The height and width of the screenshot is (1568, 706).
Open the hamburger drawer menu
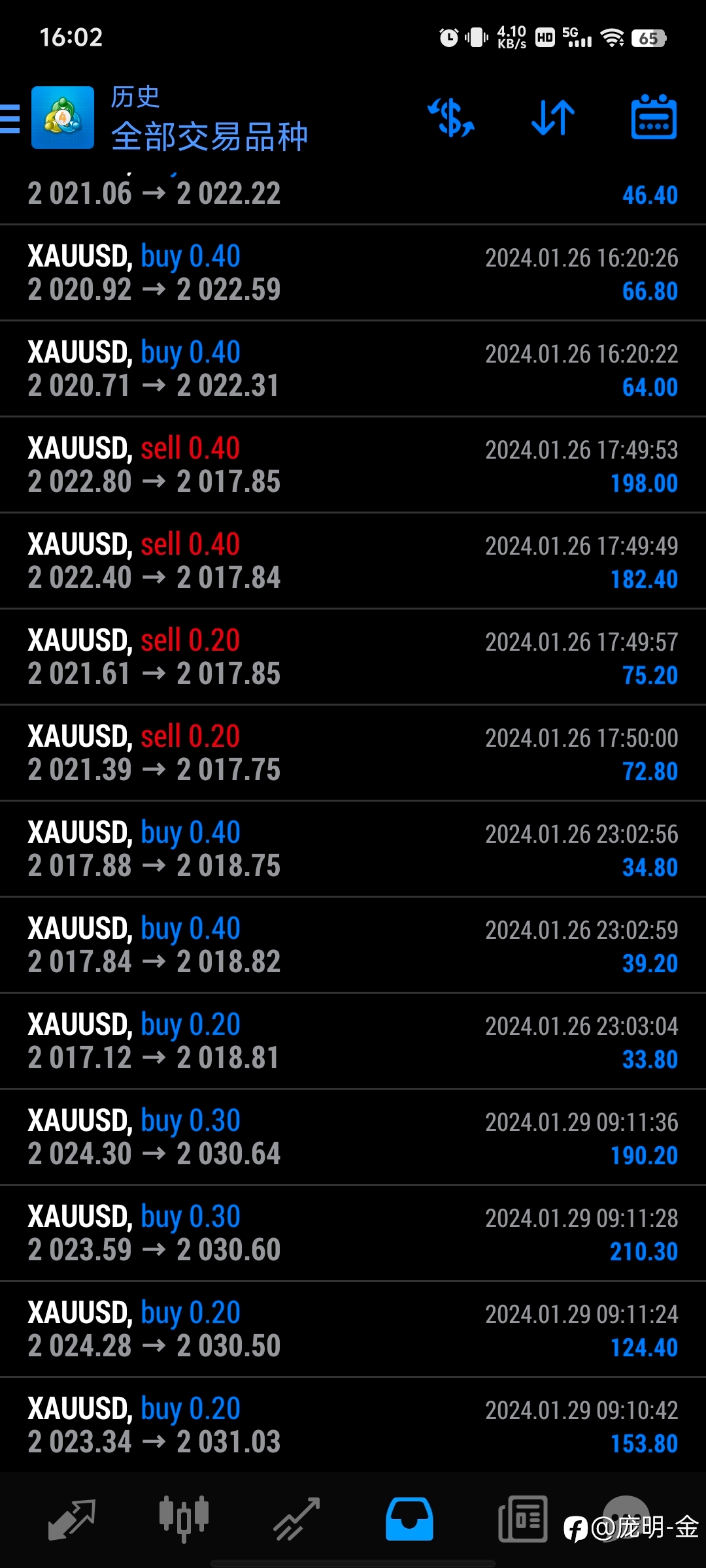[10, 118]
